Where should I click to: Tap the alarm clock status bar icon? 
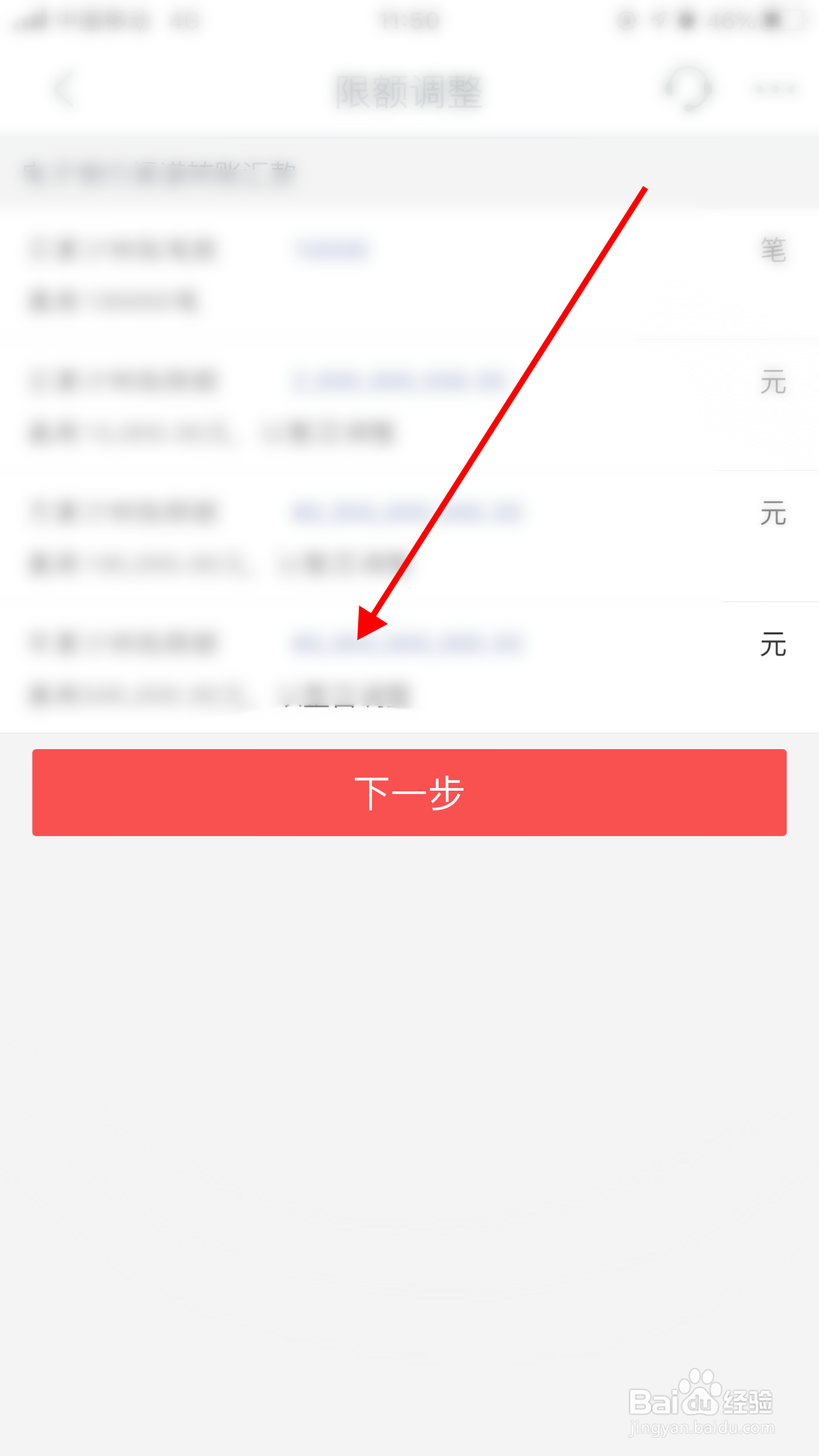pos(686,20)
